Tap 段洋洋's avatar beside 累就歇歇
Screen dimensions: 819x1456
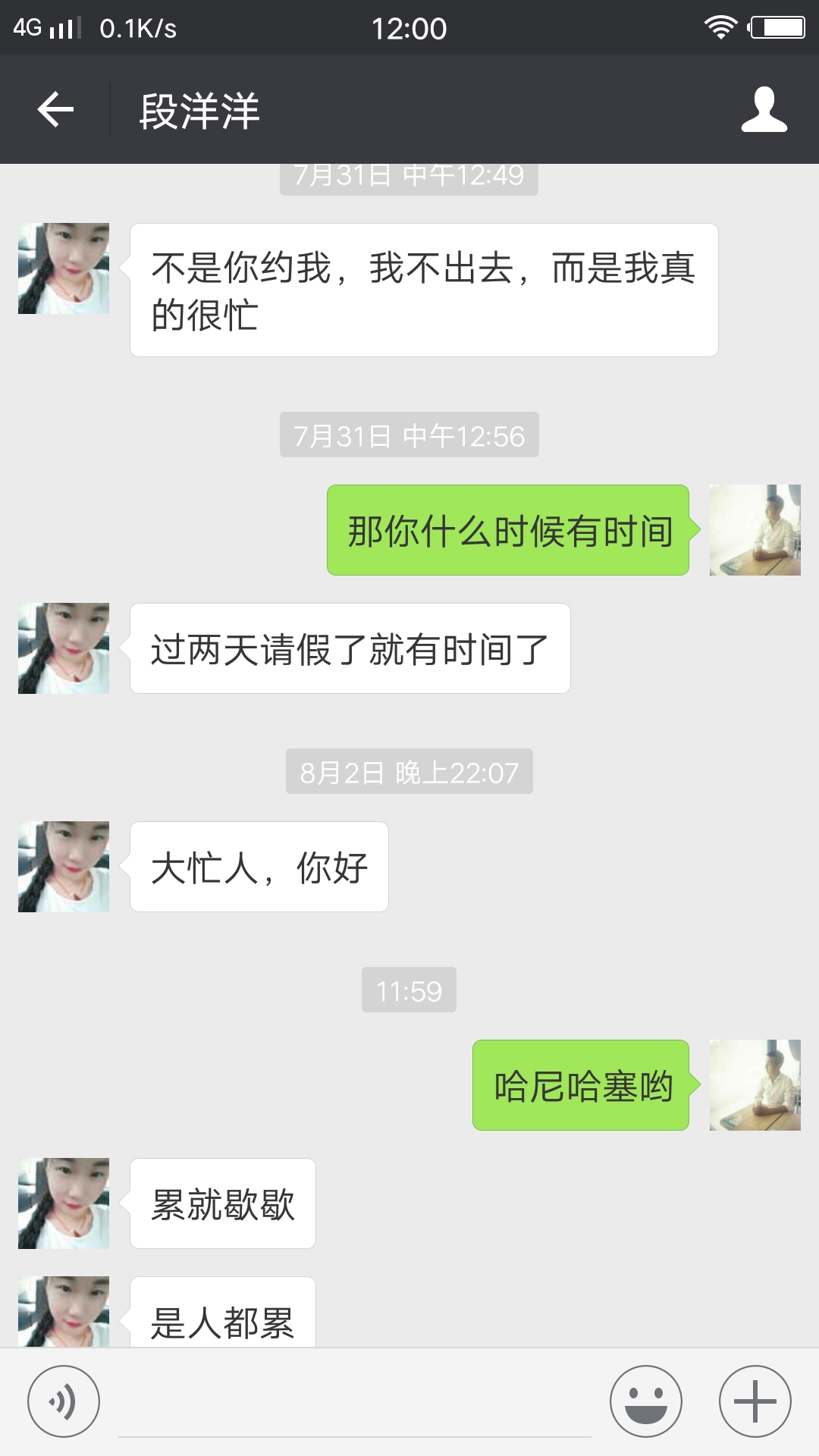(x=63, y=1202)
